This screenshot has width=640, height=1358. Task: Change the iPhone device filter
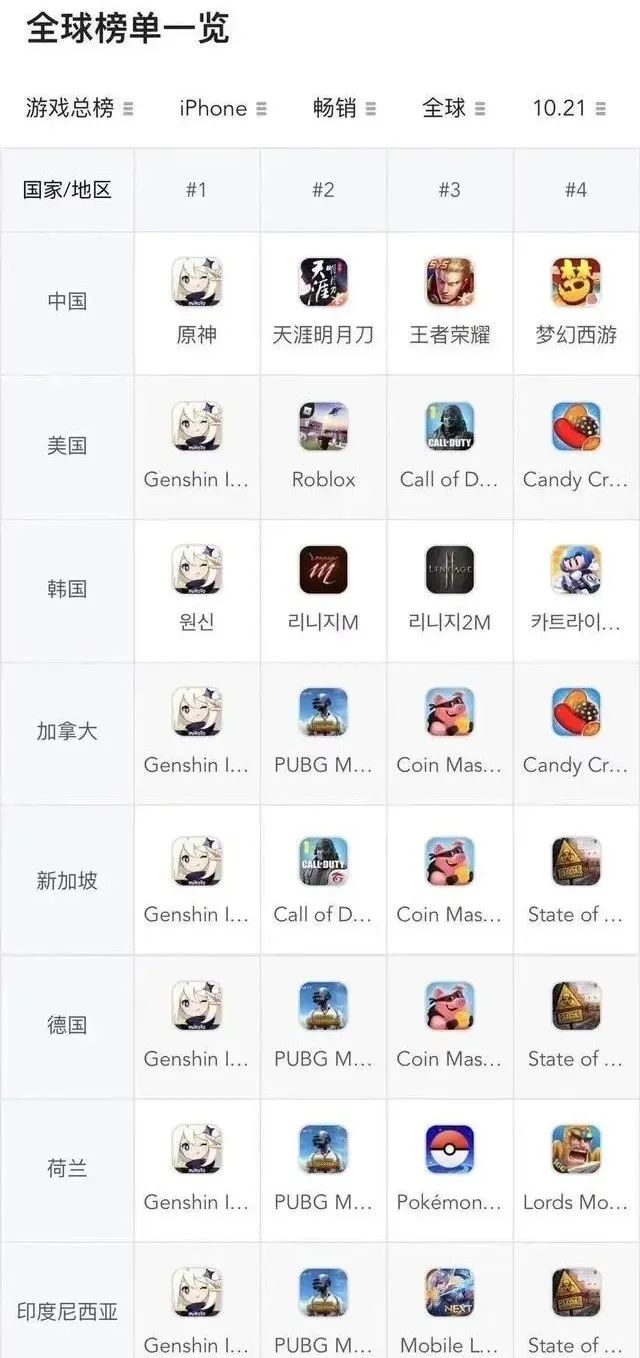coord(223,108)
